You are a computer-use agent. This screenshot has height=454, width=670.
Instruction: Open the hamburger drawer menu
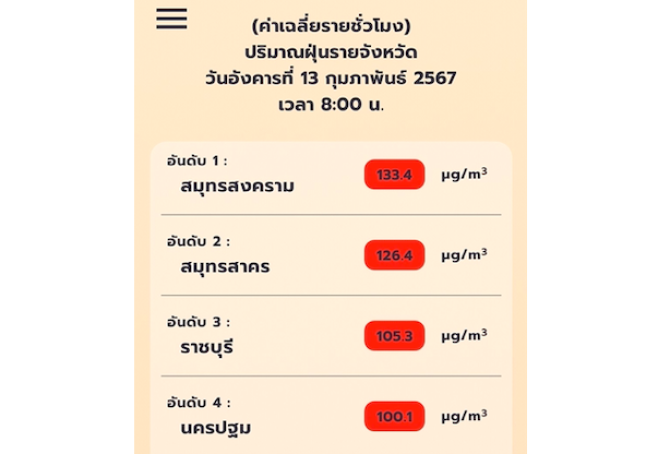click(172, 20)
